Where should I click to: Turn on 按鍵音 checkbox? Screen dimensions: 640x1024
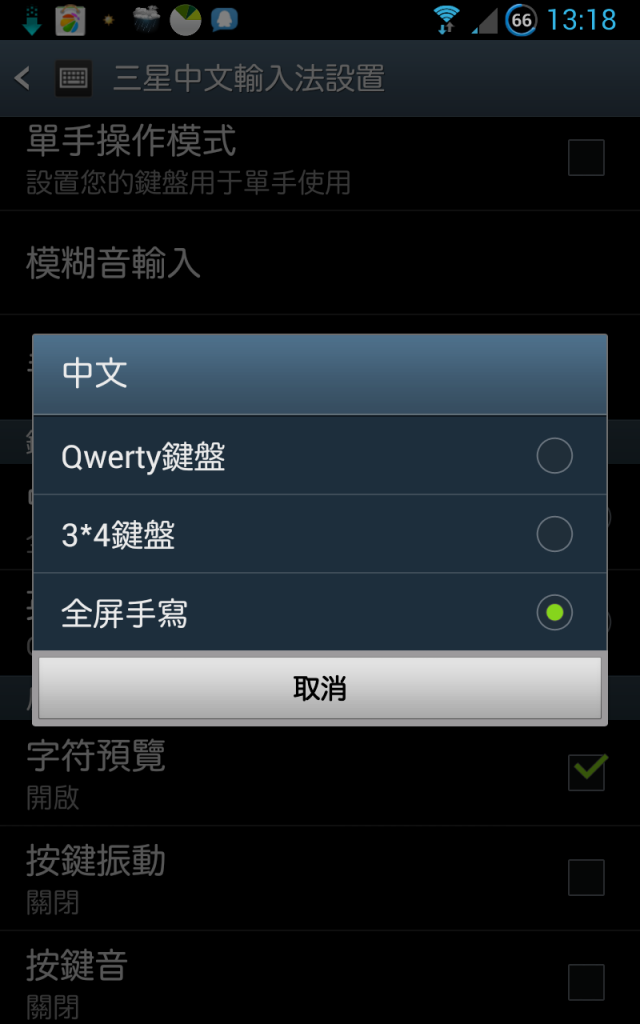point(586,982)
